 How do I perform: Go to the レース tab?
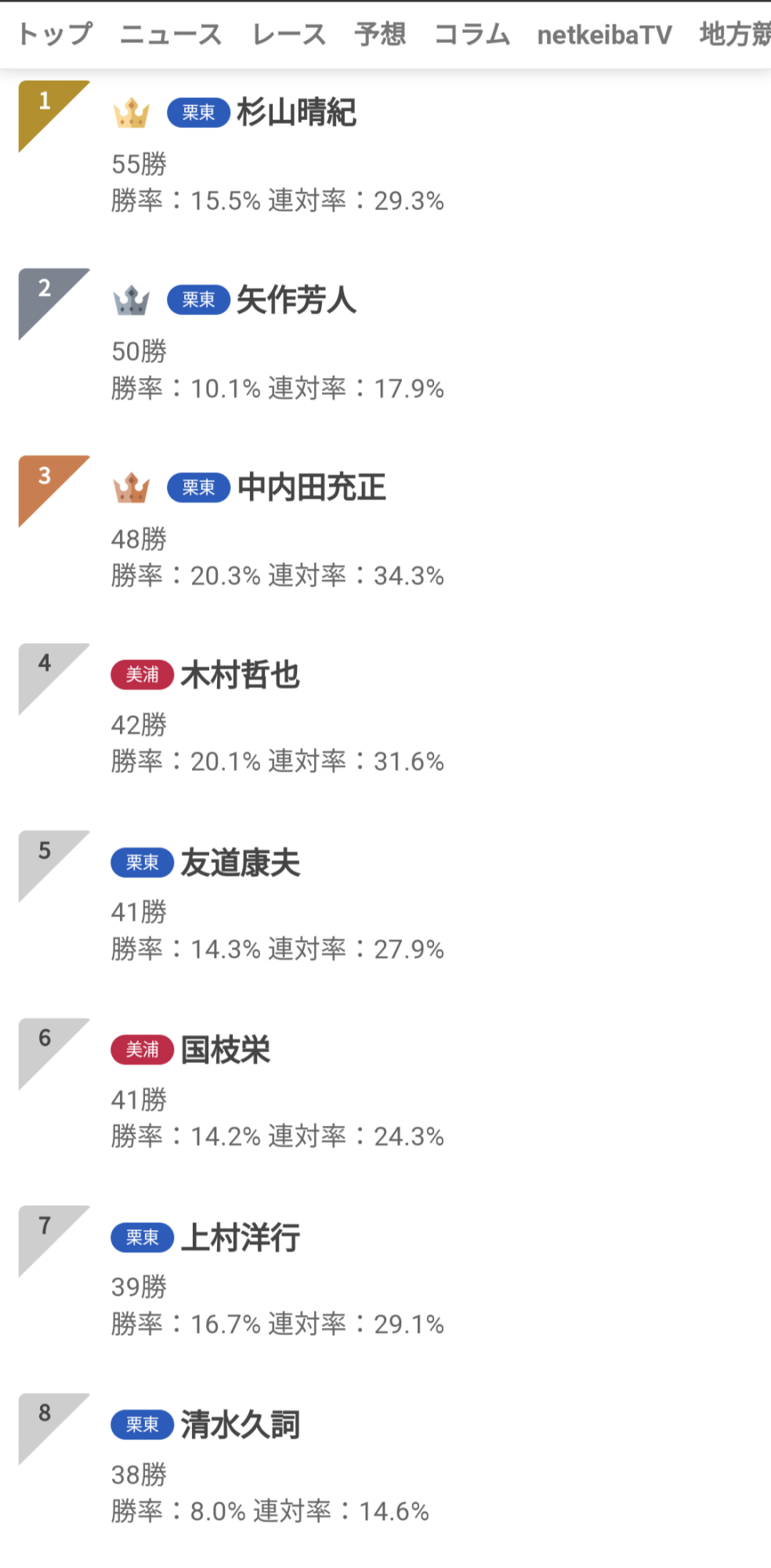(x=289, y=34)
